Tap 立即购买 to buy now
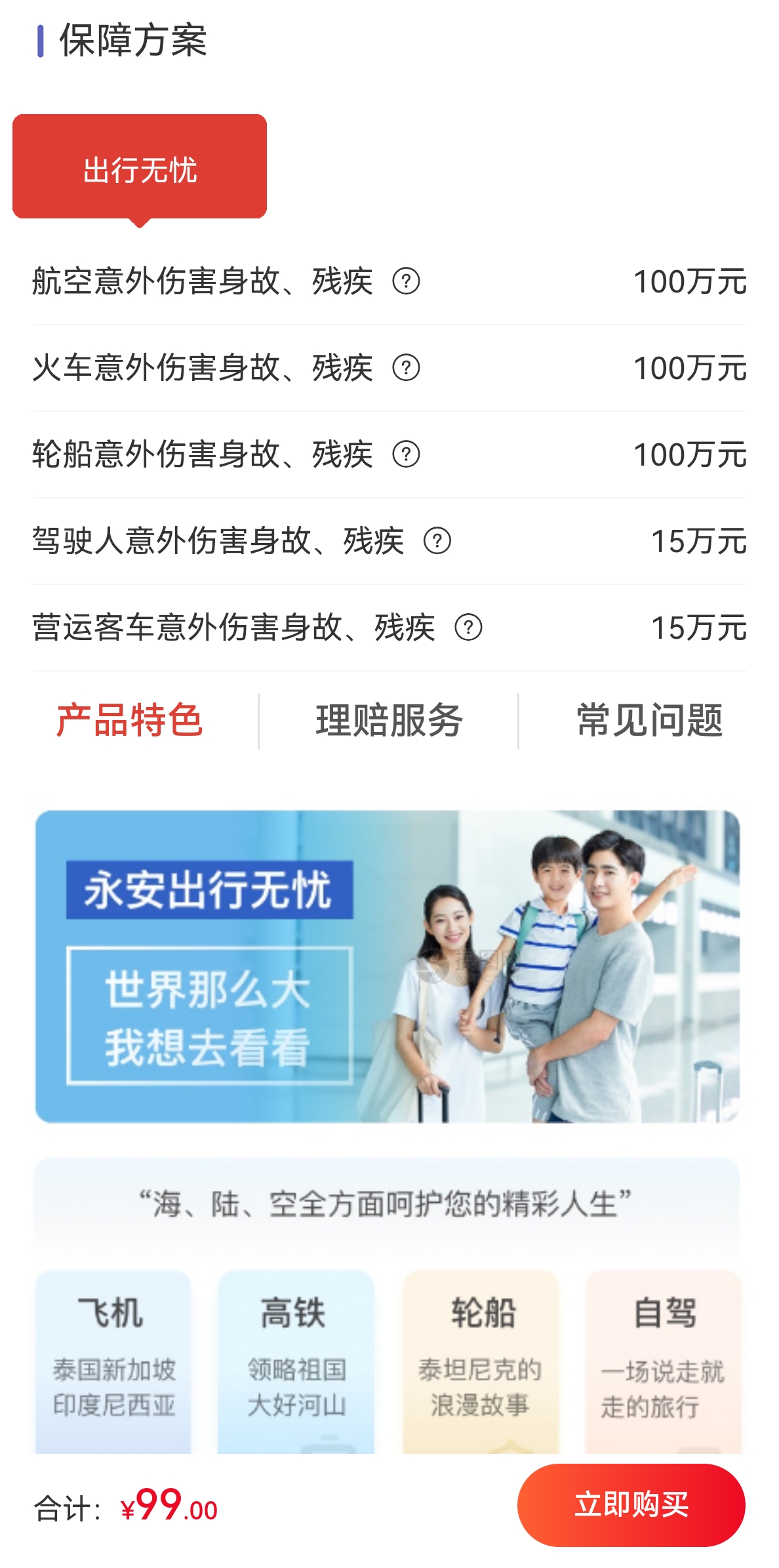Screen dimensions: 779x1568 [x=631, y=1504]
